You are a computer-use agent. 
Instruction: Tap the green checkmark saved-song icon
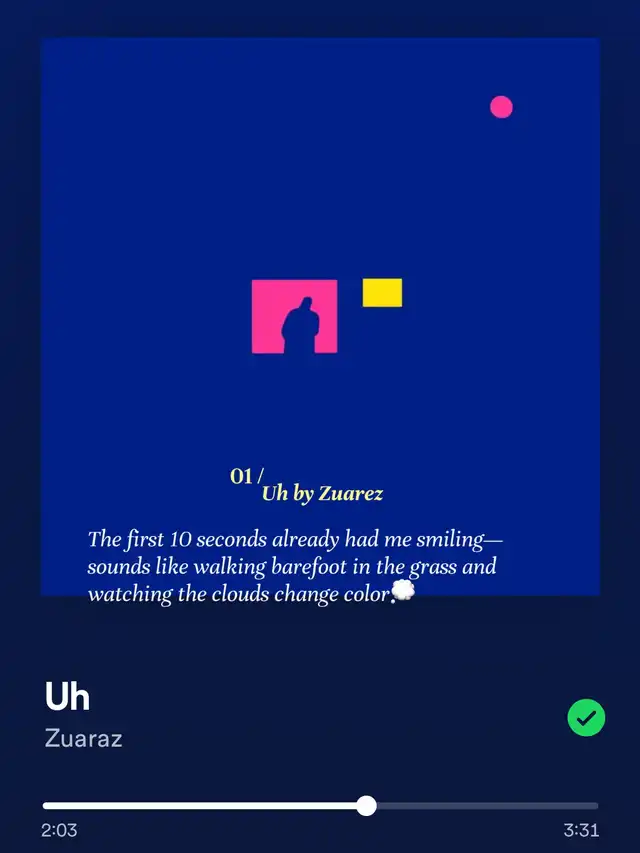[586, 717]
